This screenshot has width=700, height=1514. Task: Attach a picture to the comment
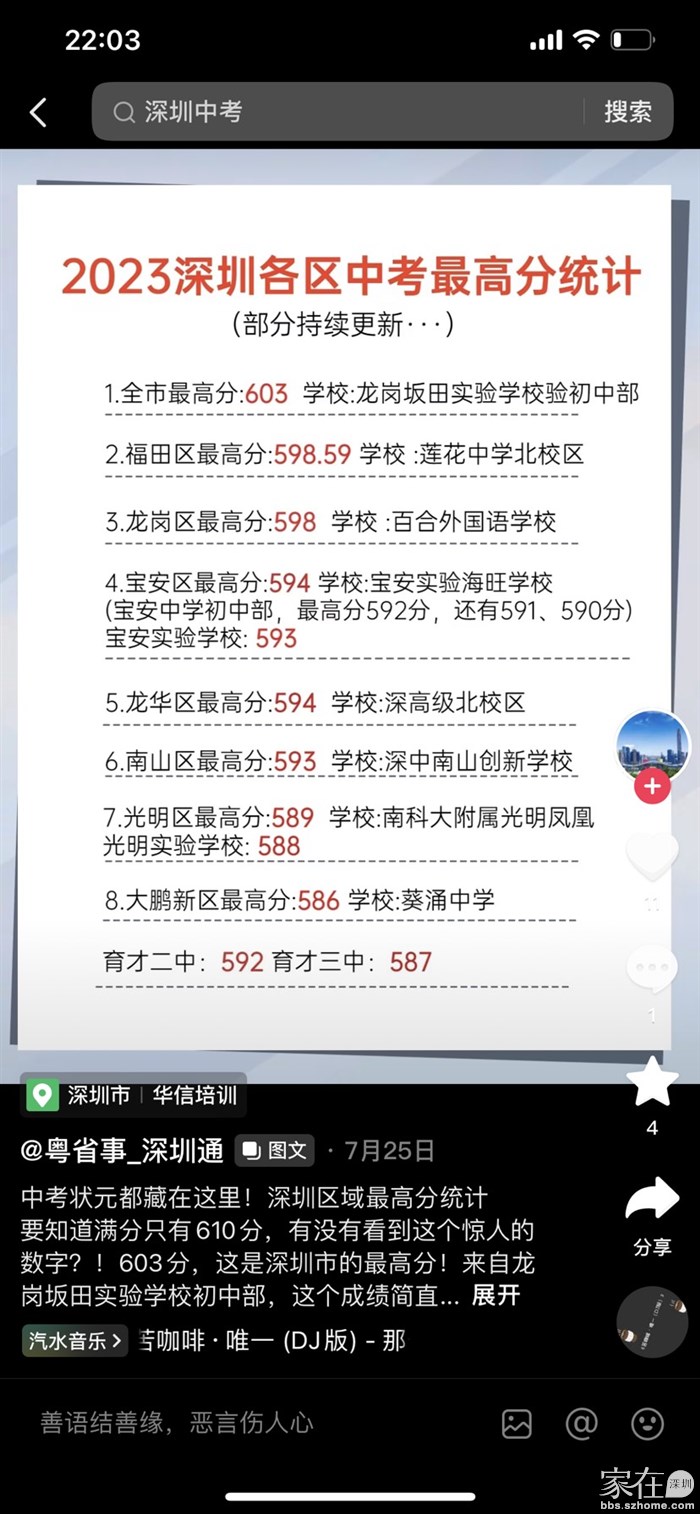(x=517, y=1423)
